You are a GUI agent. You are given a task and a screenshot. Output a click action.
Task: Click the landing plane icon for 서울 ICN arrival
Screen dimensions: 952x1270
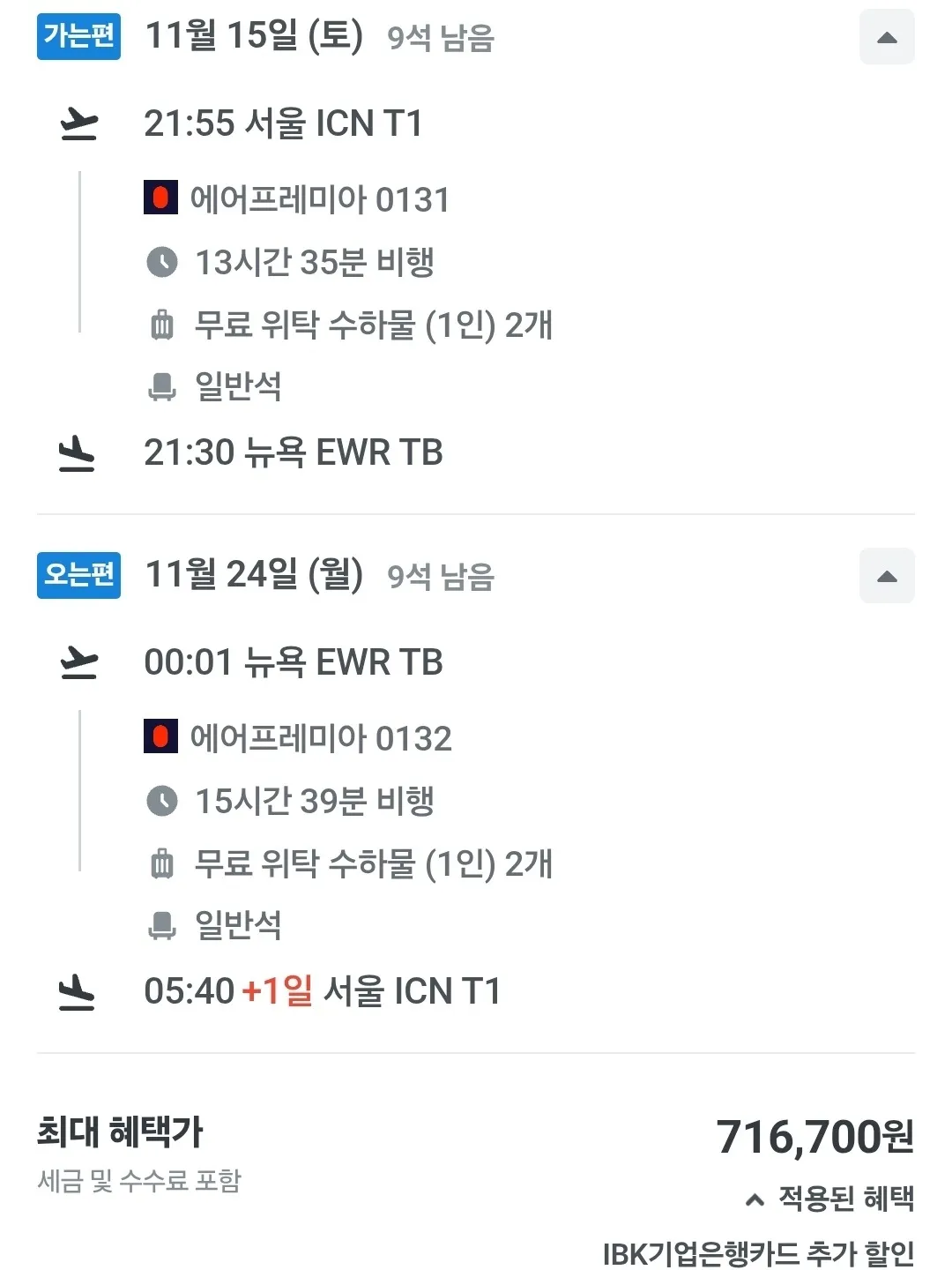point(78,990)
